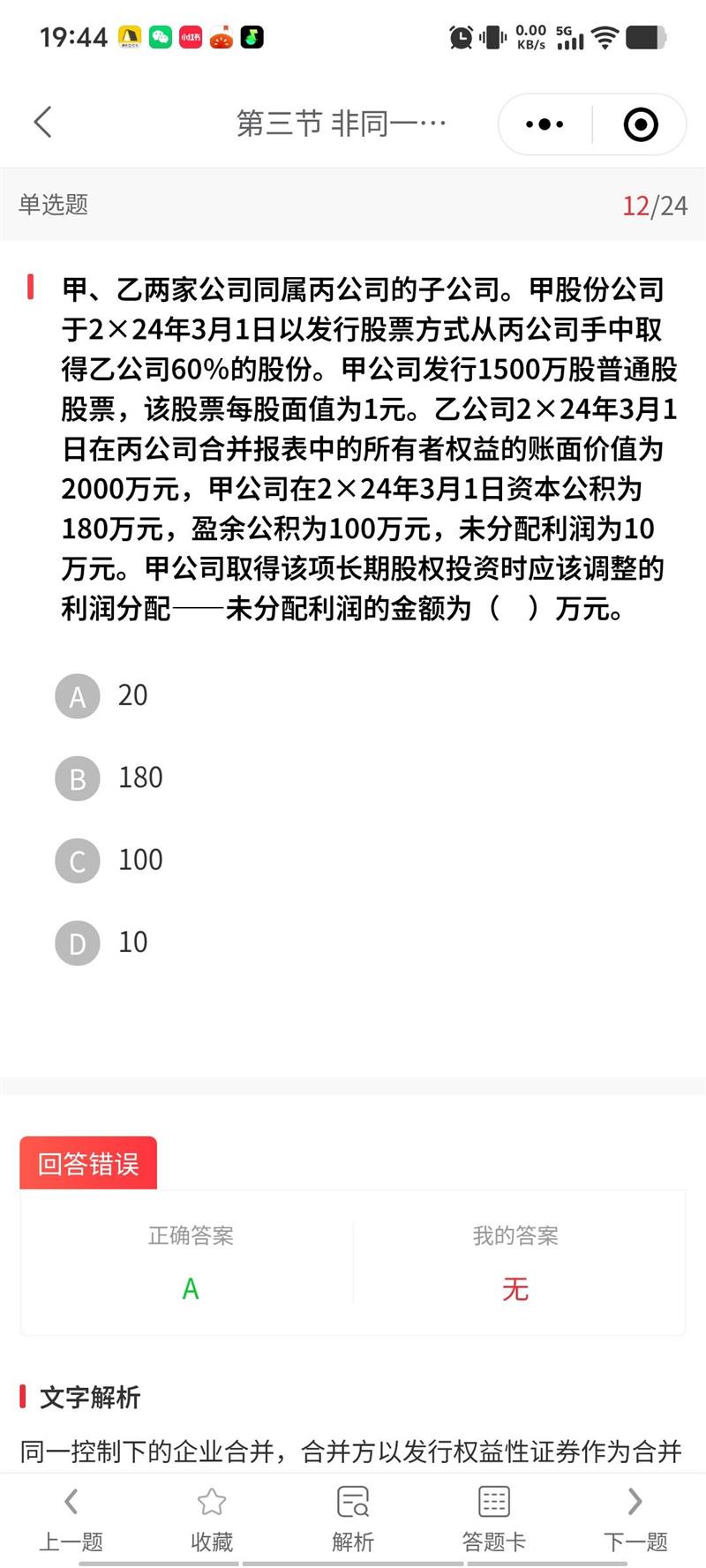Open the explanation (解析) button
The height and width of the screenshot is (1568, 706).
pos(353,1519)
